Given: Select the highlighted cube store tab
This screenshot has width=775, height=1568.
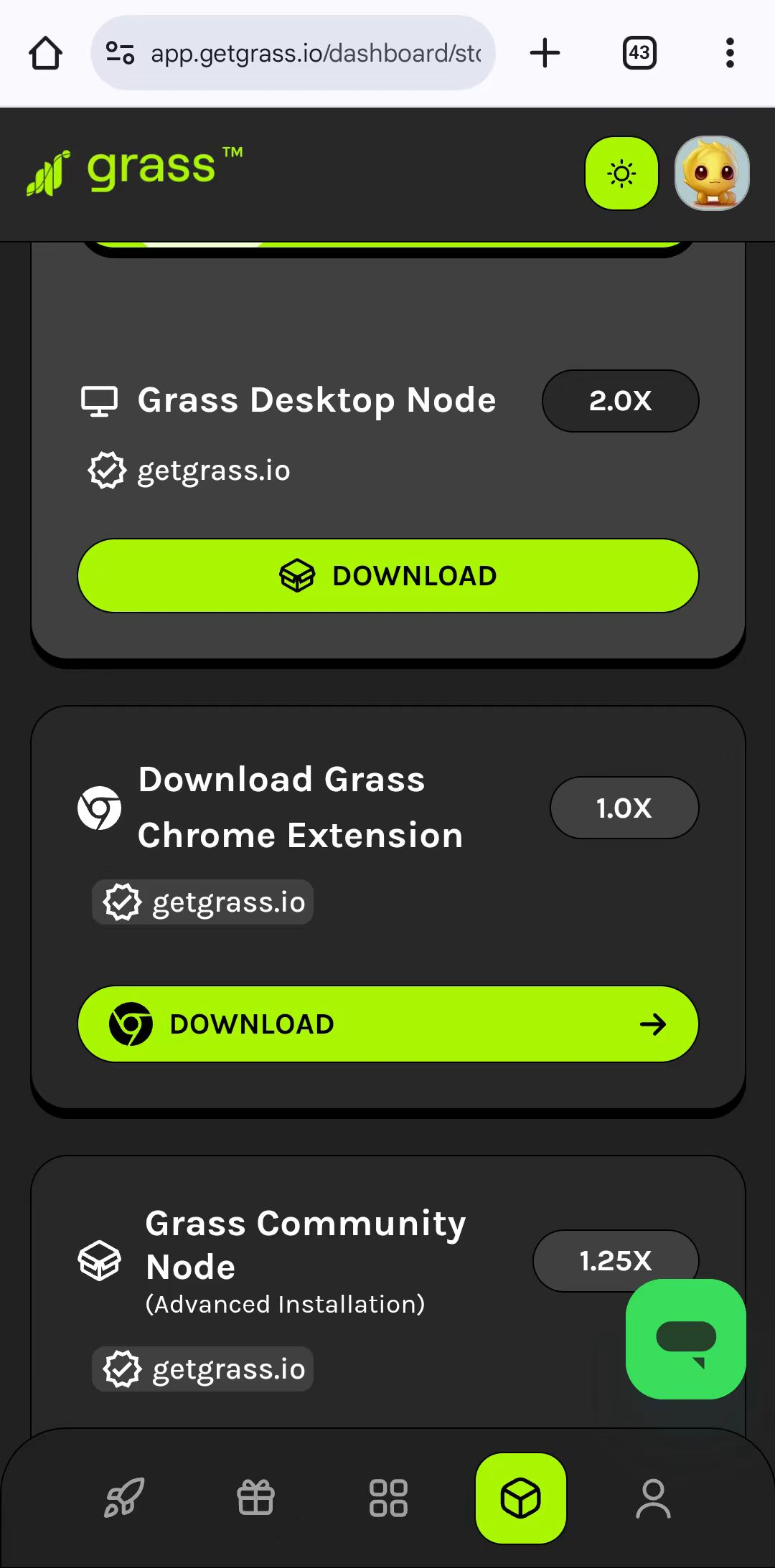Looking at the screenshot, I should click(x=521, y=1498).
